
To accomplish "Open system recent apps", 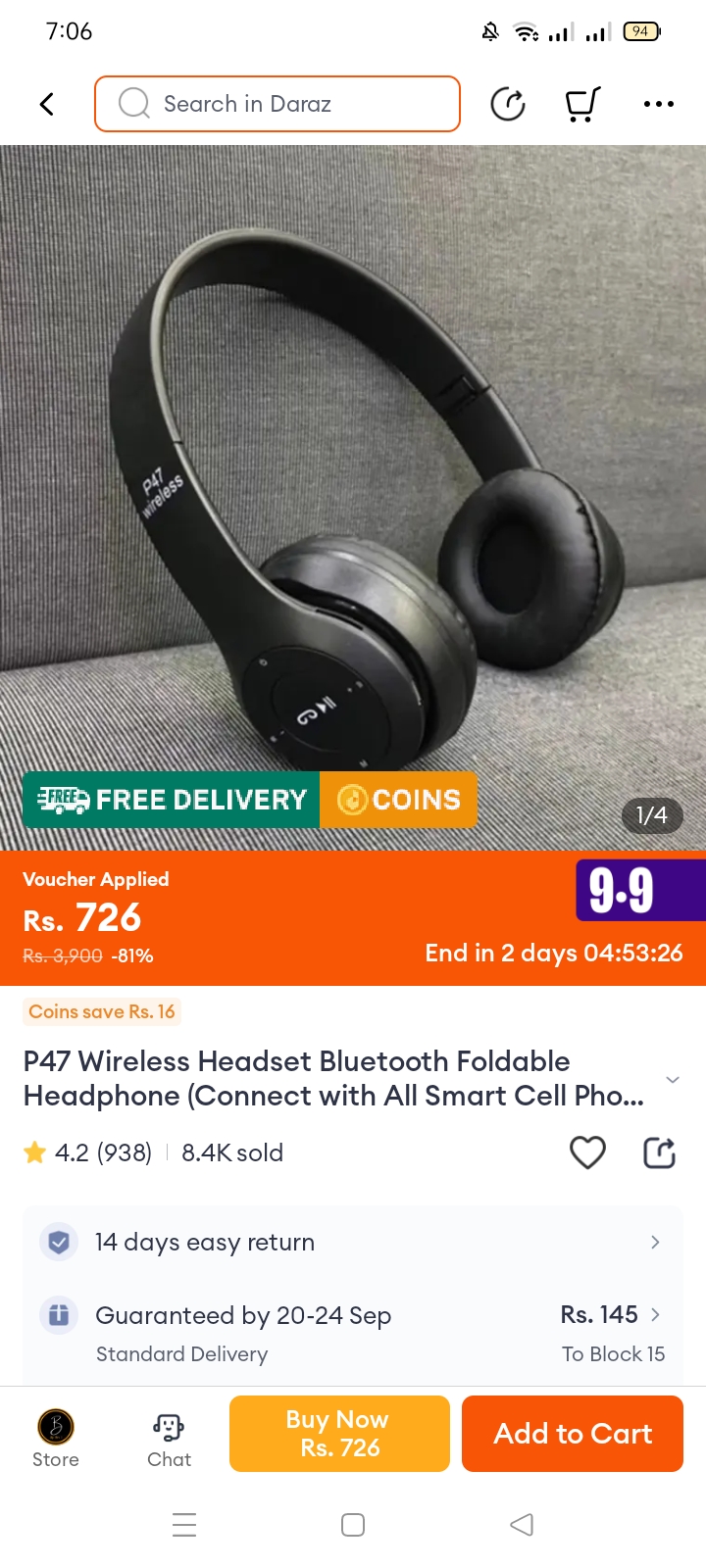I will [184, 1525].
